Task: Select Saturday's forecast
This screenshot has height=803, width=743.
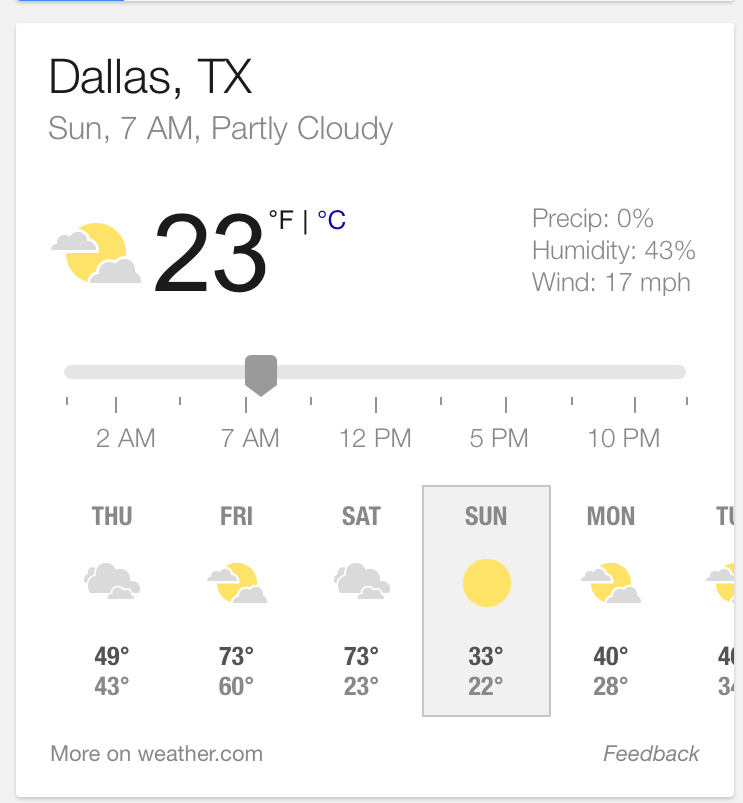Action: [x=361, y=600]
